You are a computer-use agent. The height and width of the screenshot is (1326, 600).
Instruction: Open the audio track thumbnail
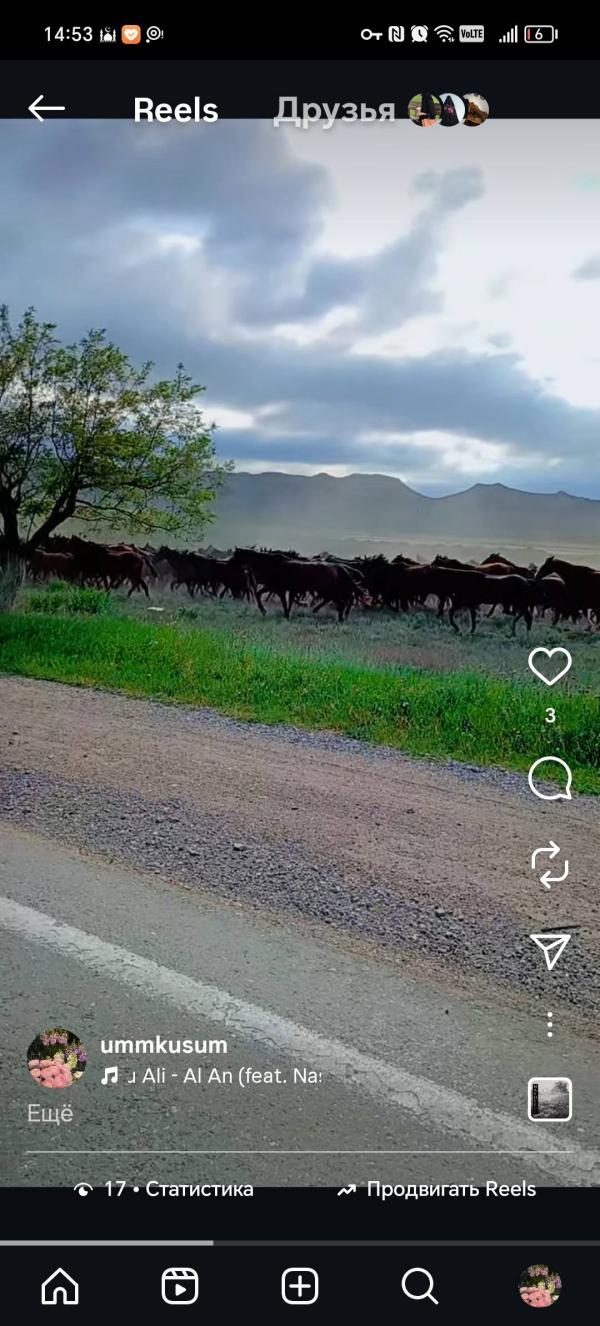click(550, 1099)
